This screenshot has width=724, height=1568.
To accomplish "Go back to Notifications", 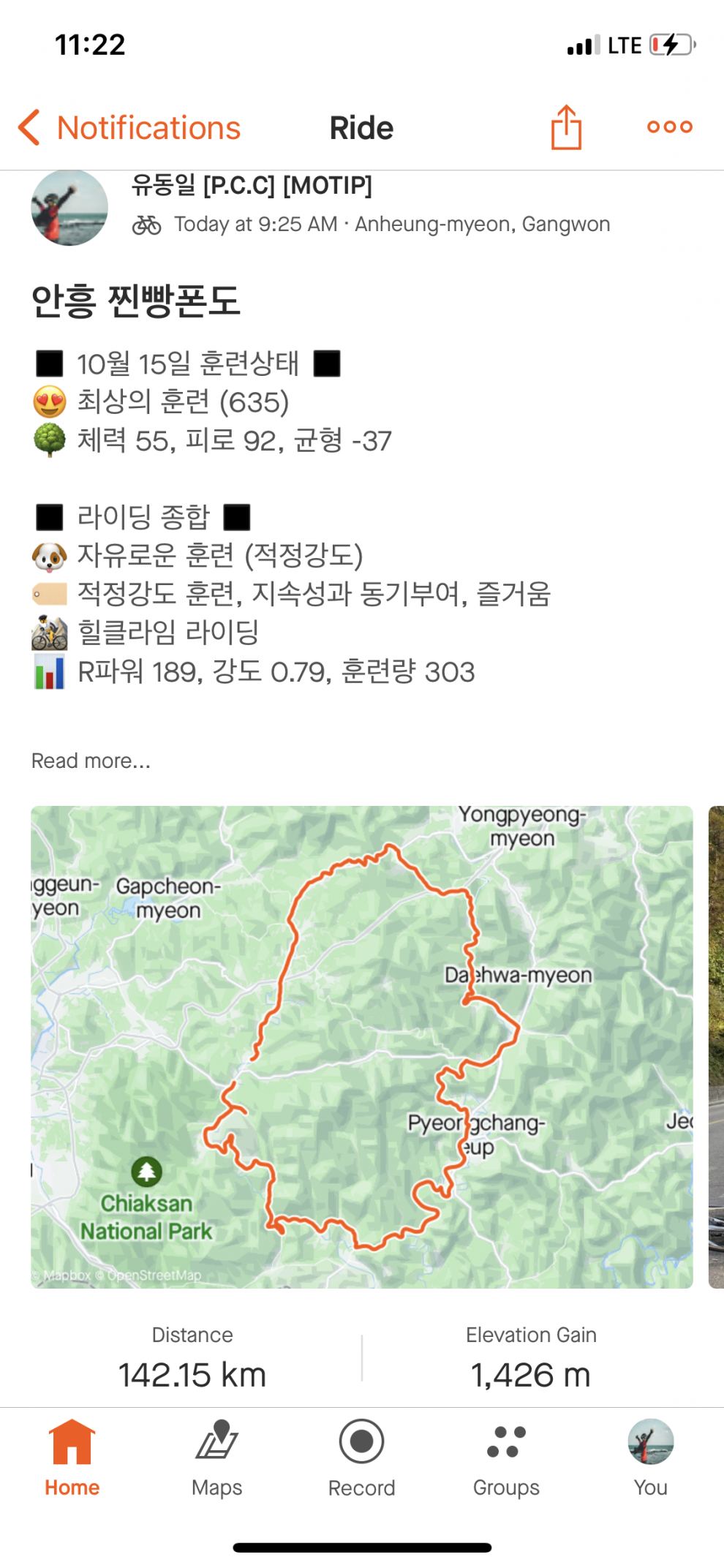I will tap(130, 128).
